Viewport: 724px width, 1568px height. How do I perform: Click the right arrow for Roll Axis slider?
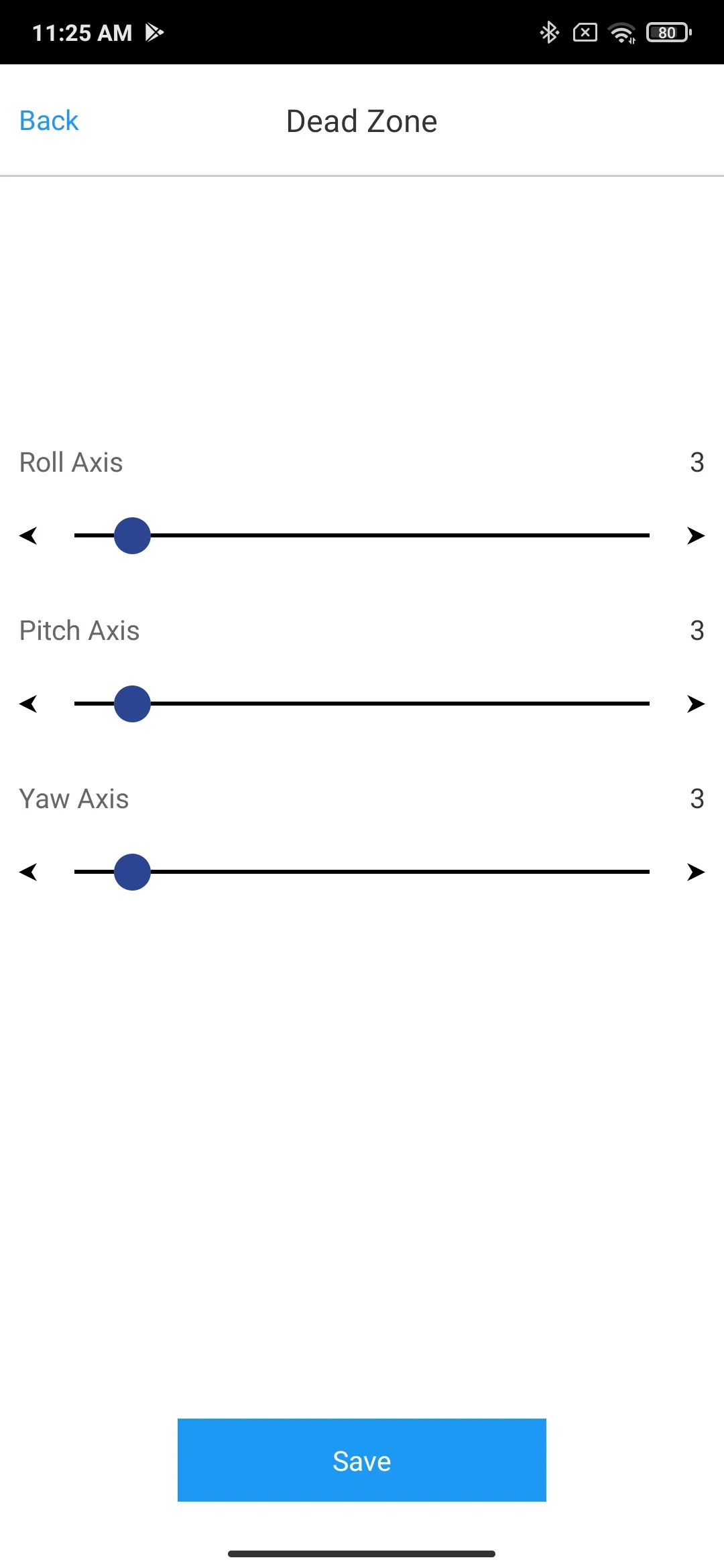click(695, 535)
